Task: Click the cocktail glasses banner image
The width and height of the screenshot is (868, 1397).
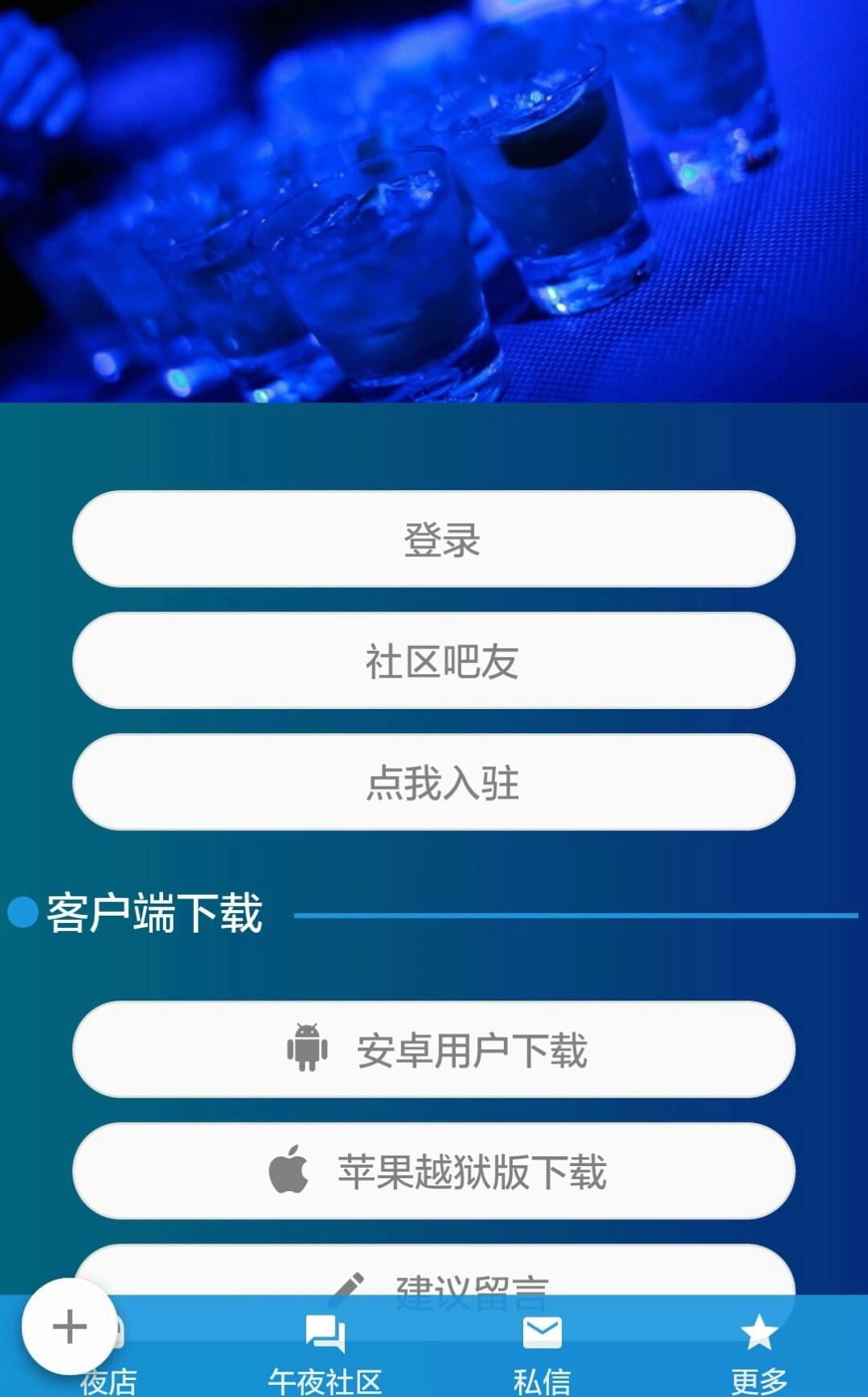Action: point(434,202)
